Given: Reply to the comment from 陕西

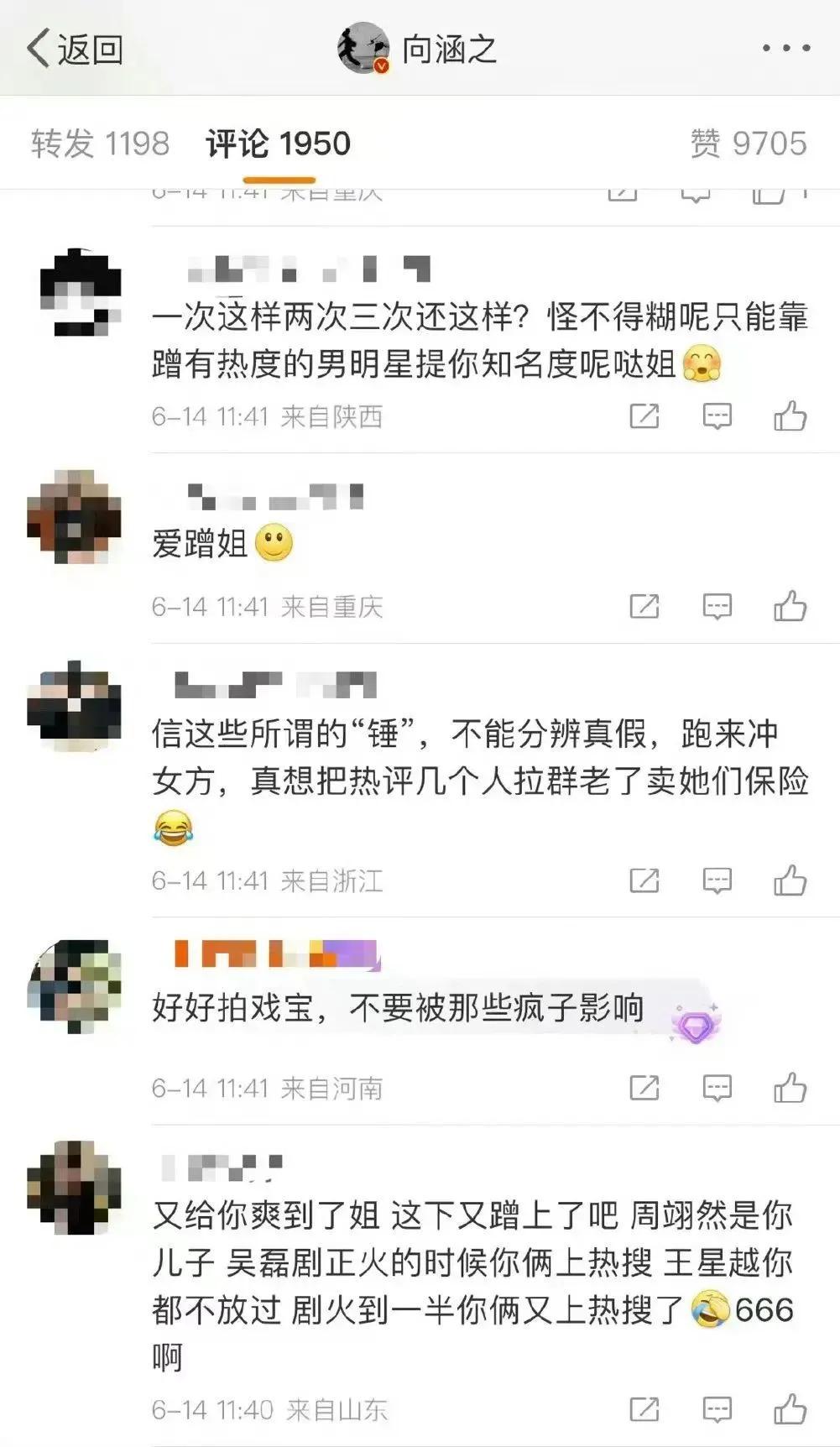Looking at the screenshot, I should (717, 416).
